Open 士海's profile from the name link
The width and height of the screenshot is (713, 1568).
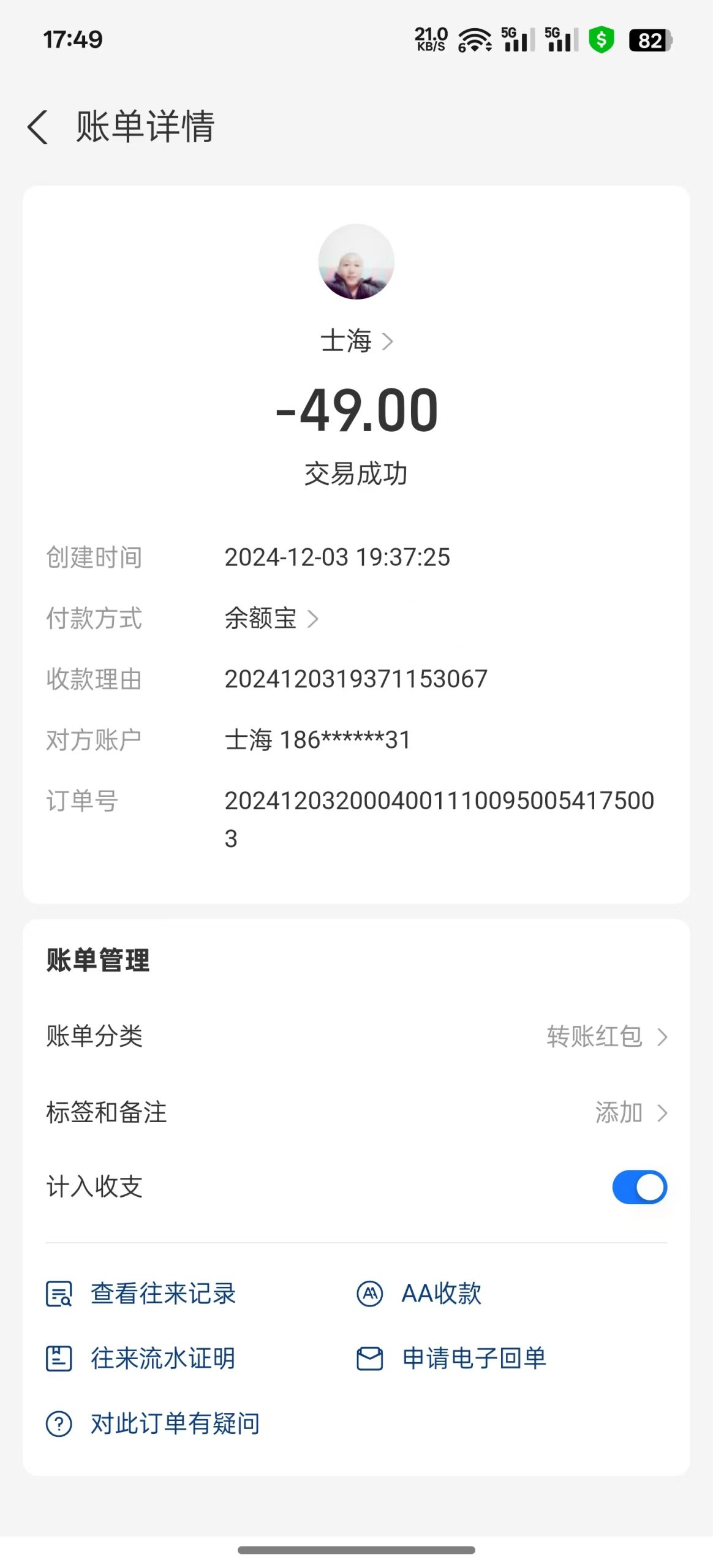(355, 341)
